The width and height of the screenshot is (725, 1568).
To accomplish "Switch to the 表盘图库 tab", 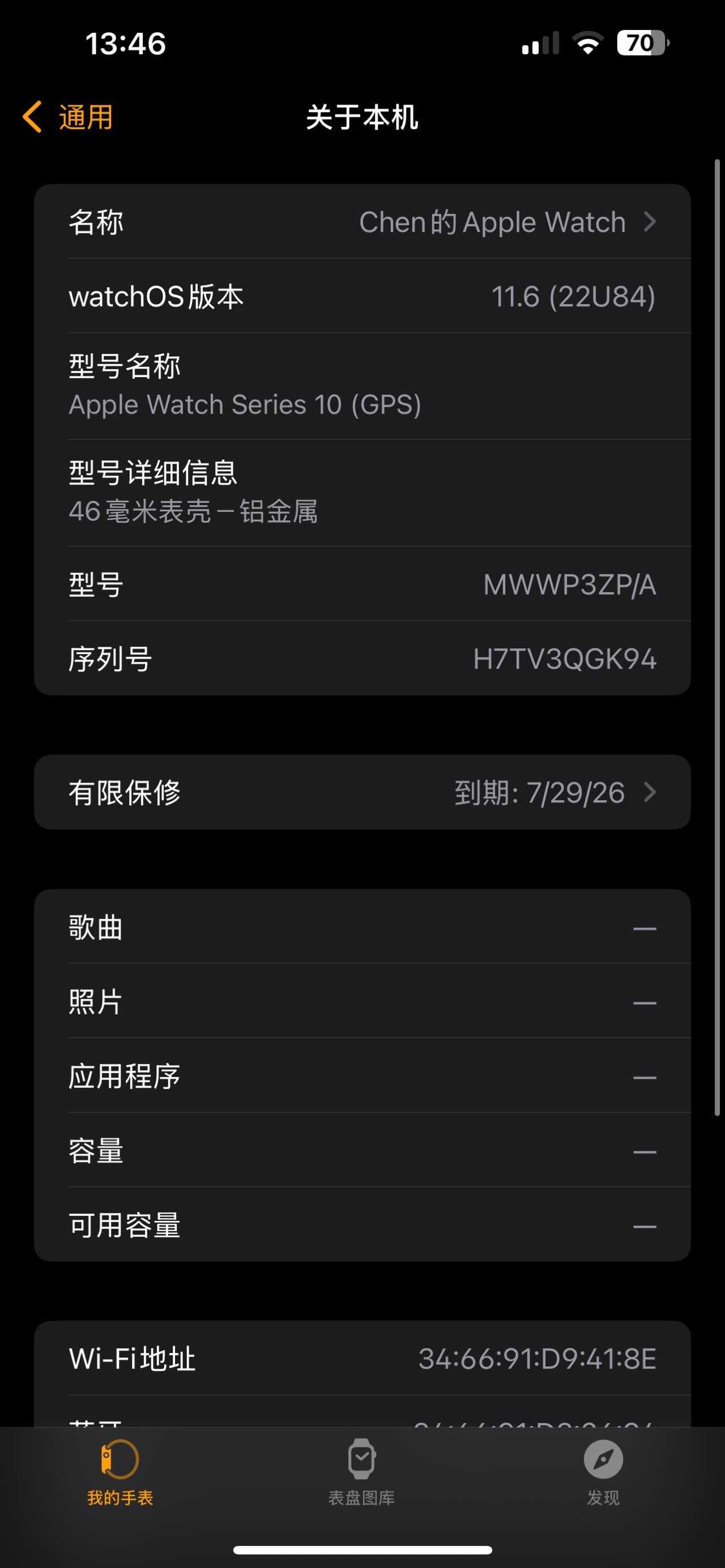I will tap(361, 1472).
